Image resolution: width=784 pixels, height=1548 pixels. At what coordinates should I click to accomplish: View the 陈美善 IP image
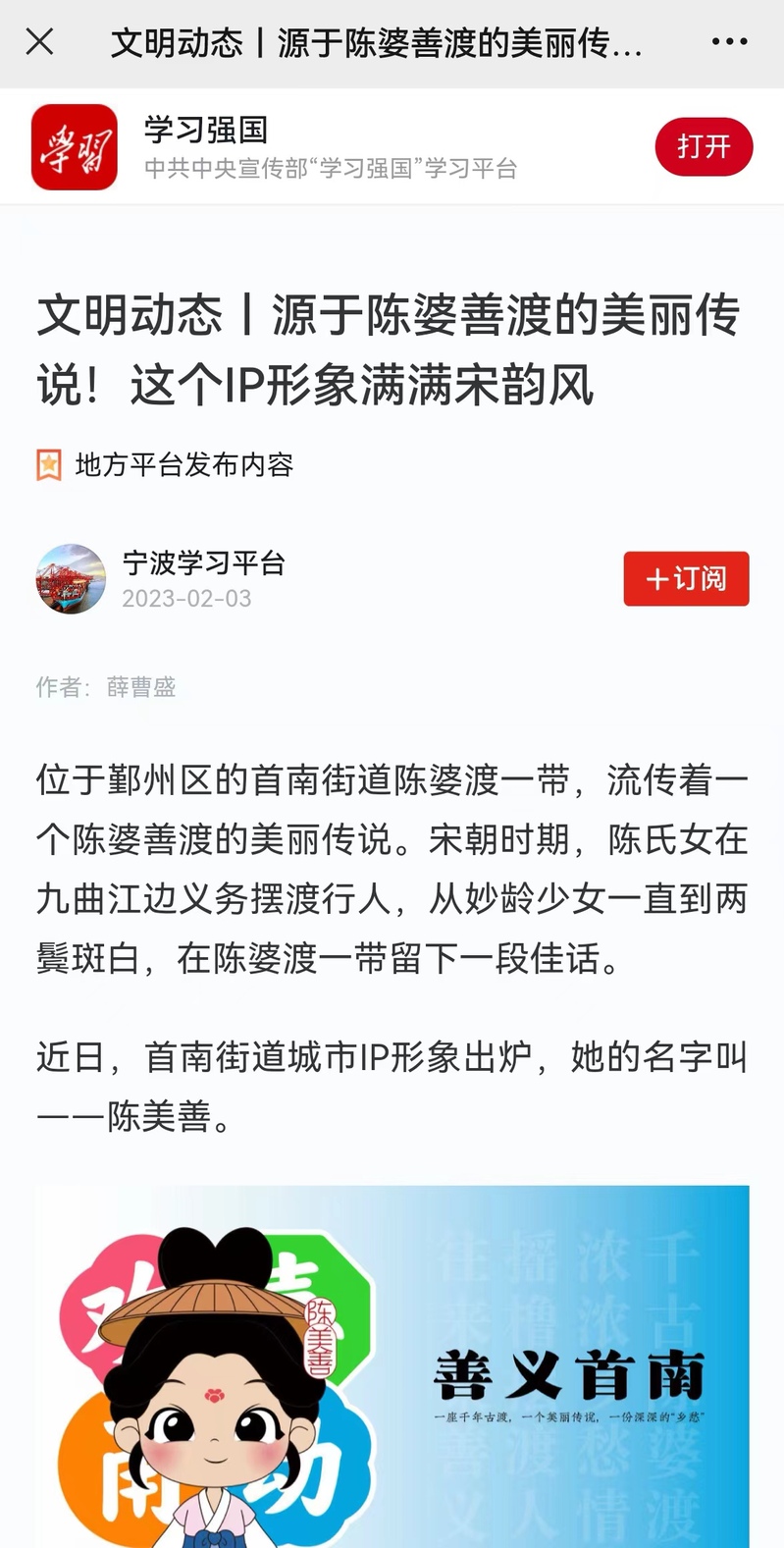point(392,1364)
